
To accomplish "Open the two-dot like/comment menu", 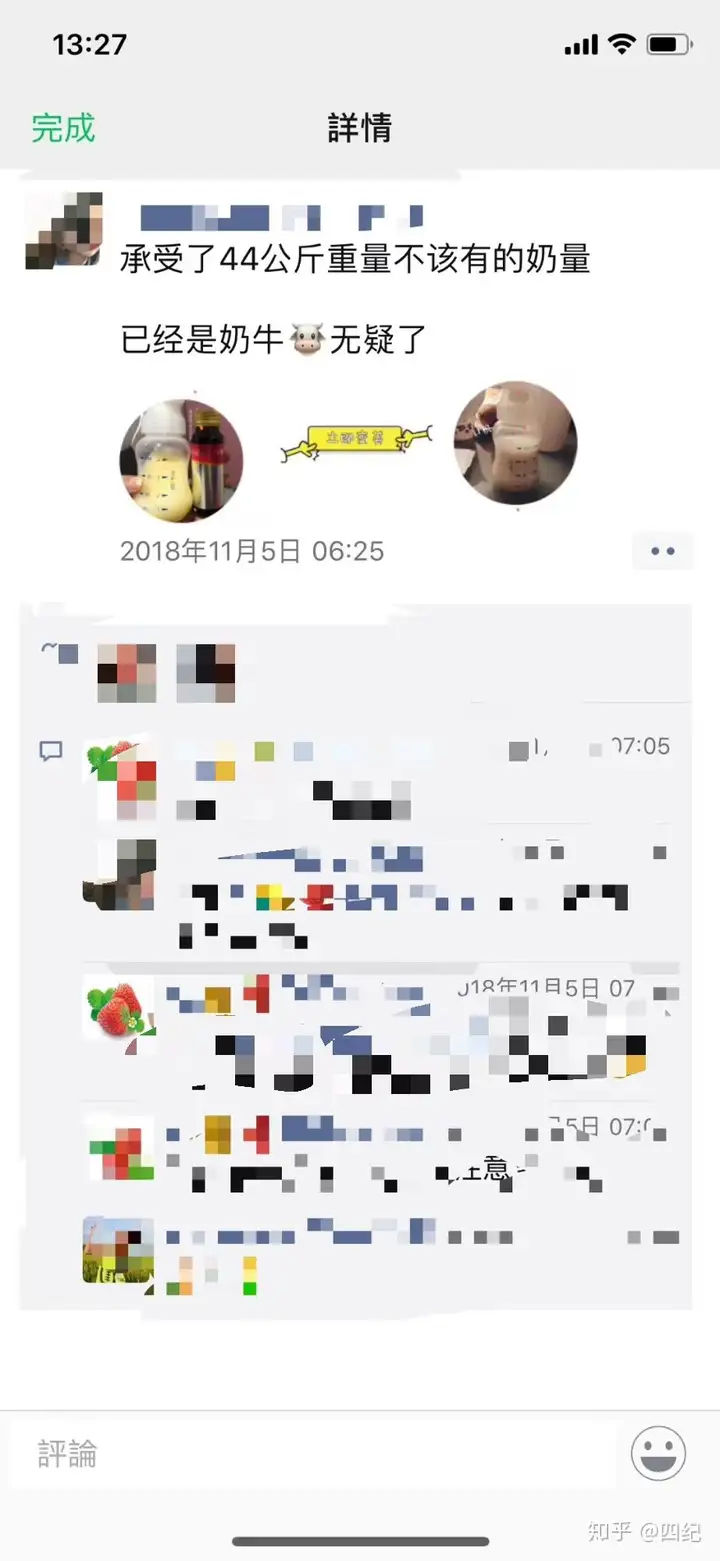I will (x=663, y=551).
